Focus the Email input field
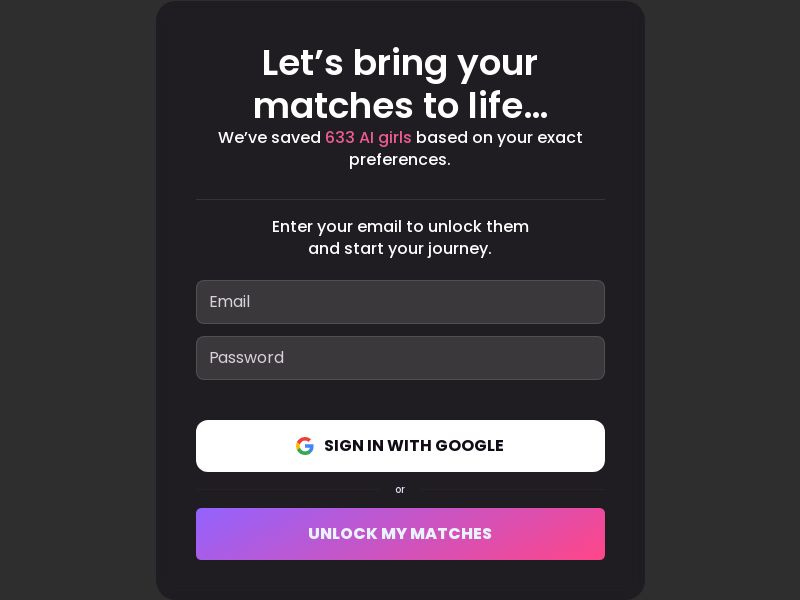The height and width of the screenshot is (600, 800). click(x=400, y=302)
